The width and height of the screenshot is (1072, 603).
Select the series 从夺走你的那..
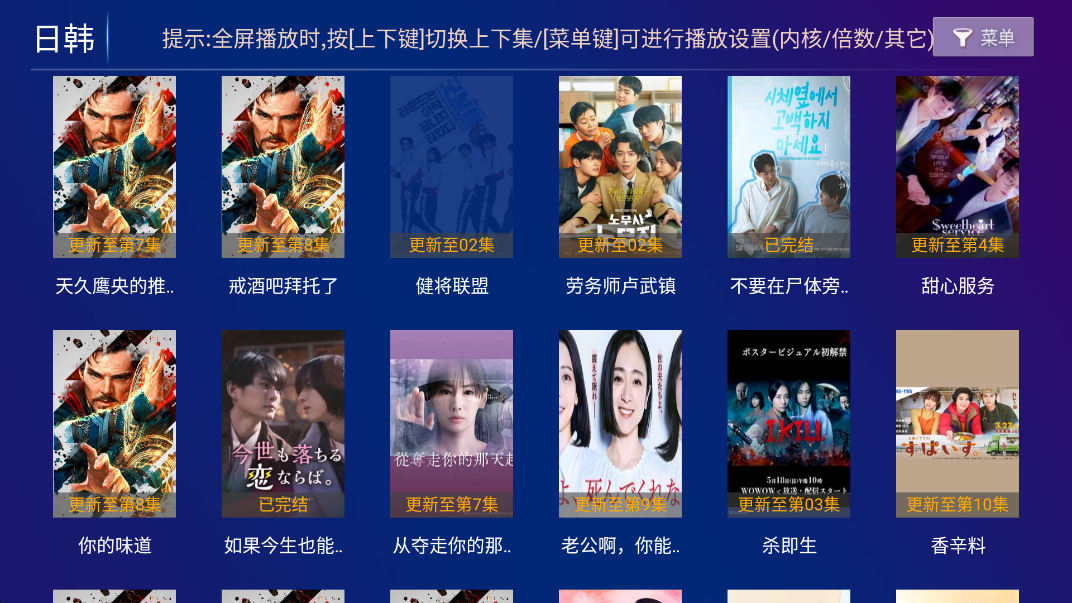pyautogui.click(x=451, y=424)
